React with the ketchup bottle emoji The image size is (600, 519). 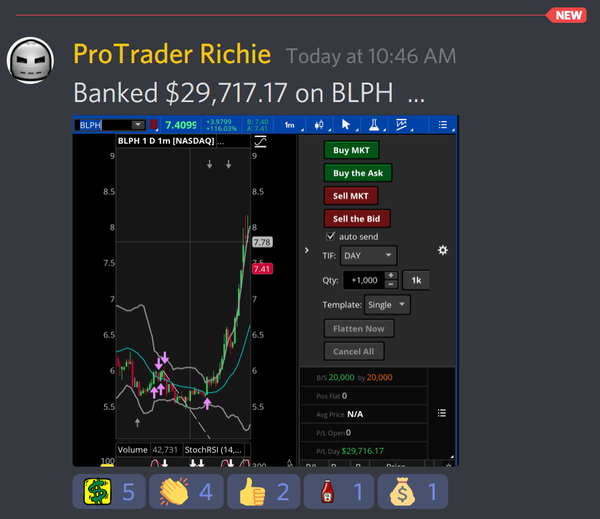tap(334, 493)
